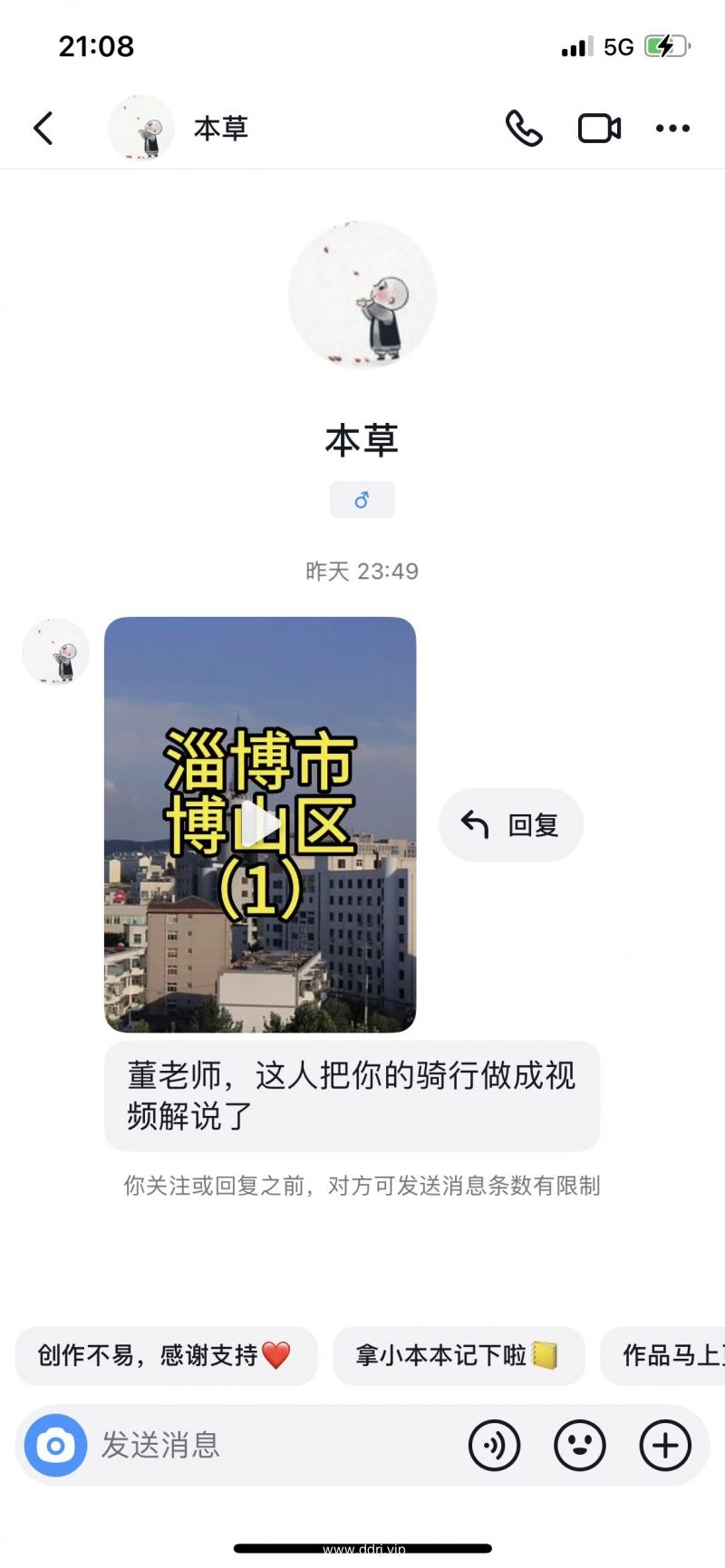Open 本草's large profile avatar
This screenshot has width=725, height=1568.
coord(362,294)
